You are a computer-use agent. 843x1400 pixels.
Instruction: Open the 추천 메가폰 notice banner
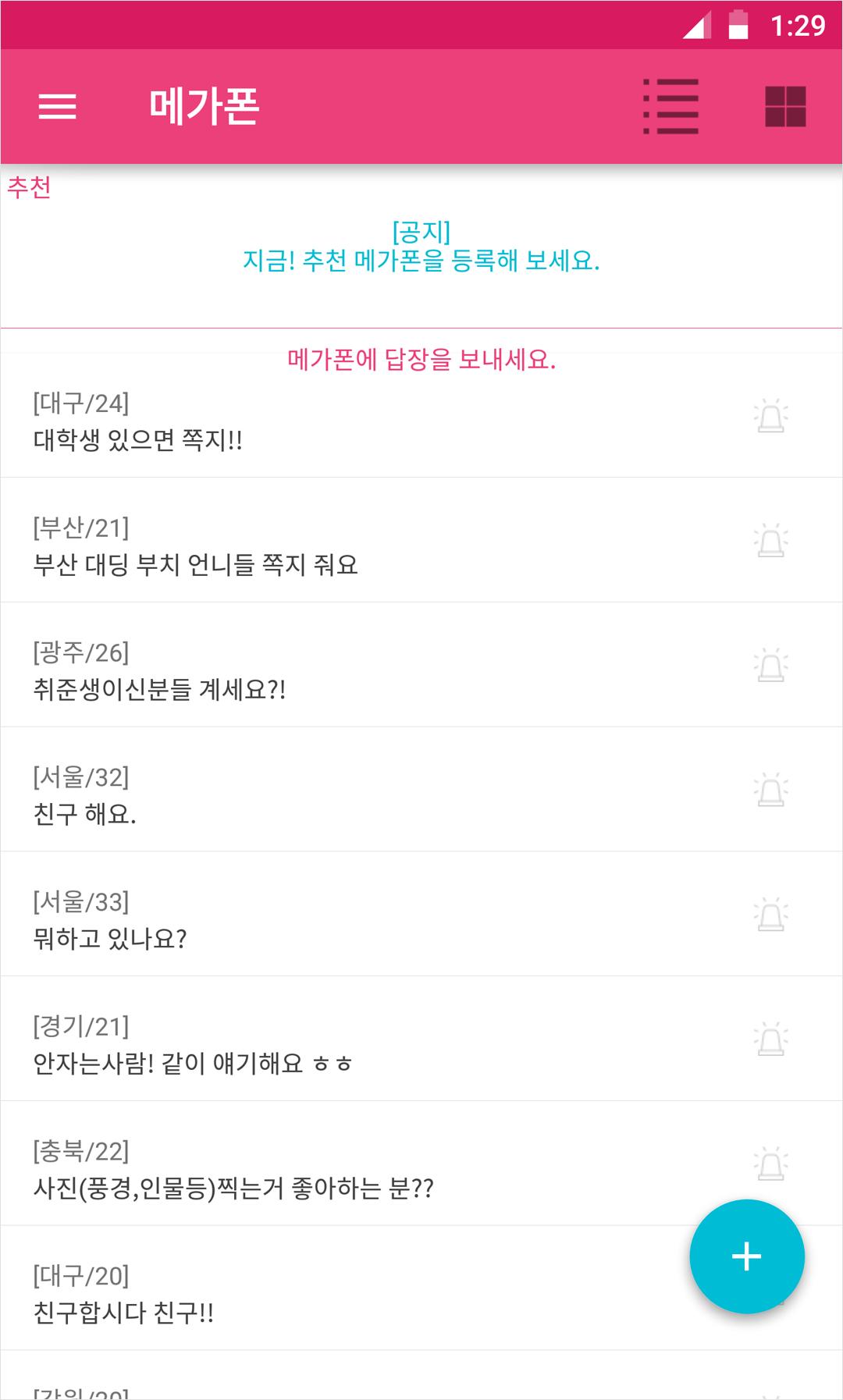tap(421, 246)
